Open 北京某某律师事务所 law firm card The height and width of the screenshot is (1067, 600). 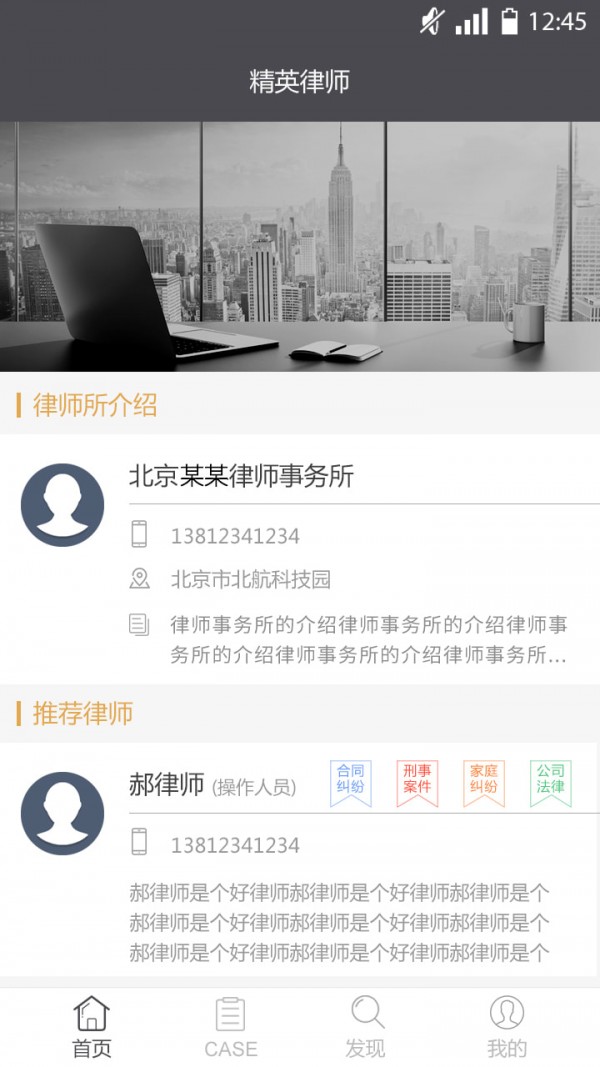click(x=300, y=560)
